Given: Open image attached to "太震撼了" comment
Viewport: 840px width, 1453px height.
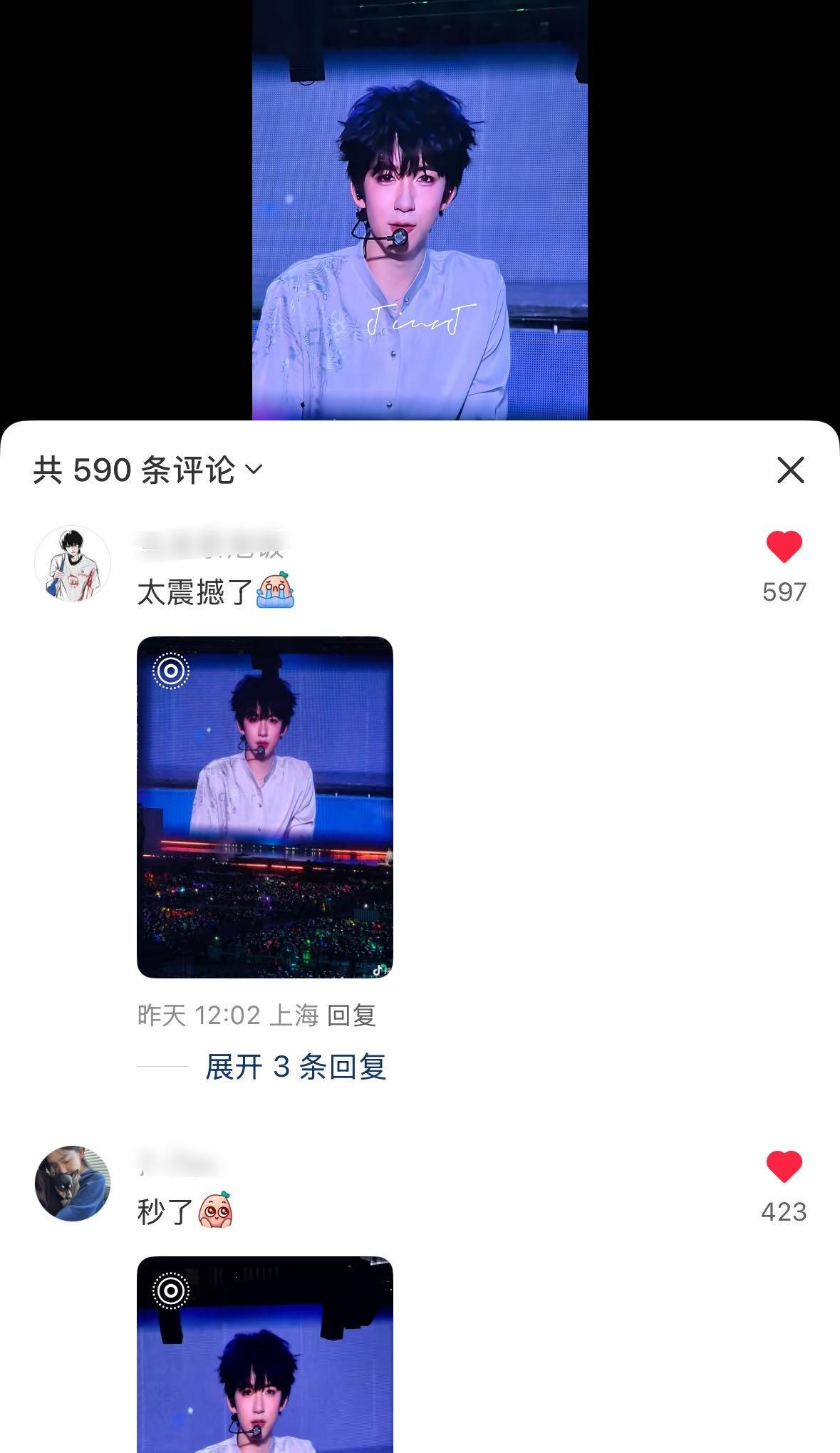Looking at the screenshot, I should [264, 807].
